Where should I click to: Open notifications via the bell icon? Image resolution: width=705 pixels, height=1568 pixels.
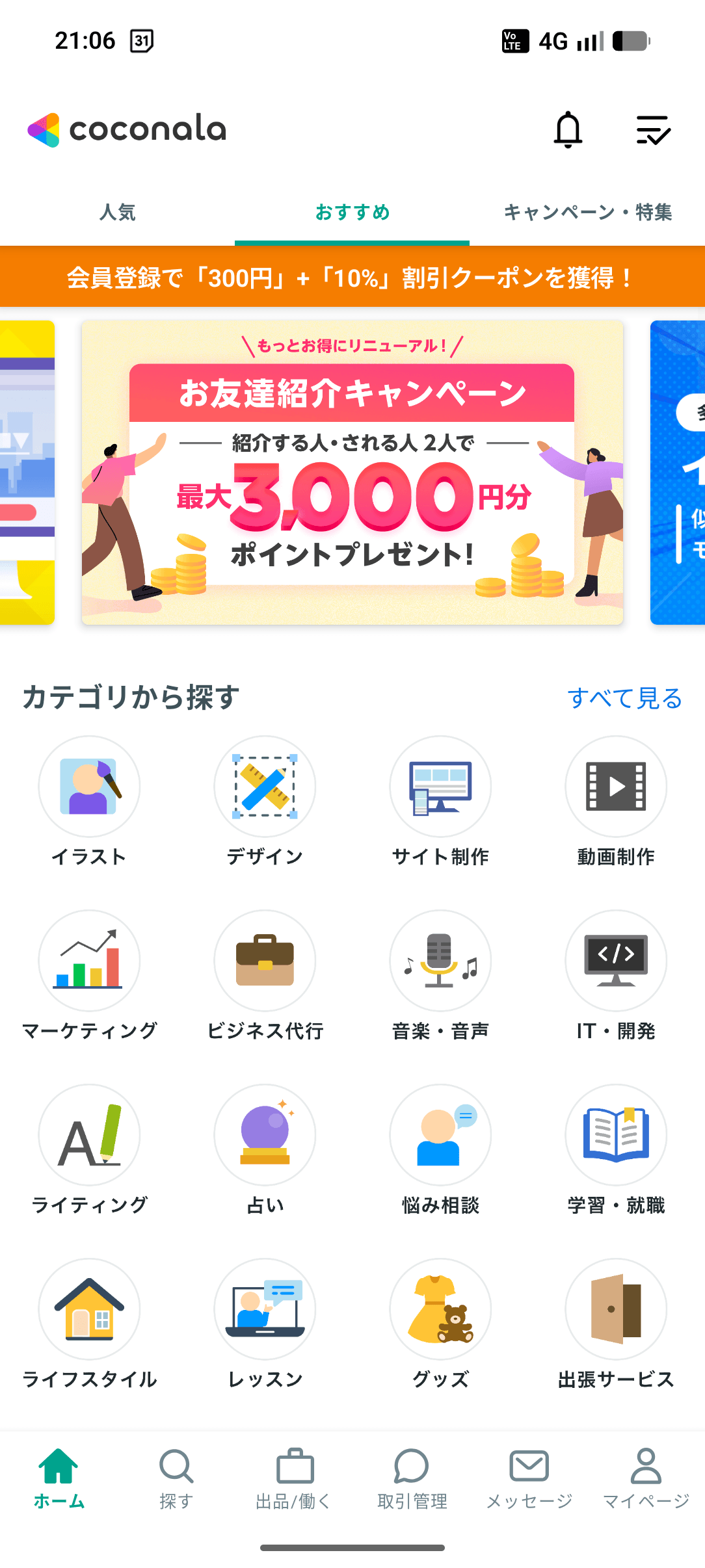click(568, 130)
